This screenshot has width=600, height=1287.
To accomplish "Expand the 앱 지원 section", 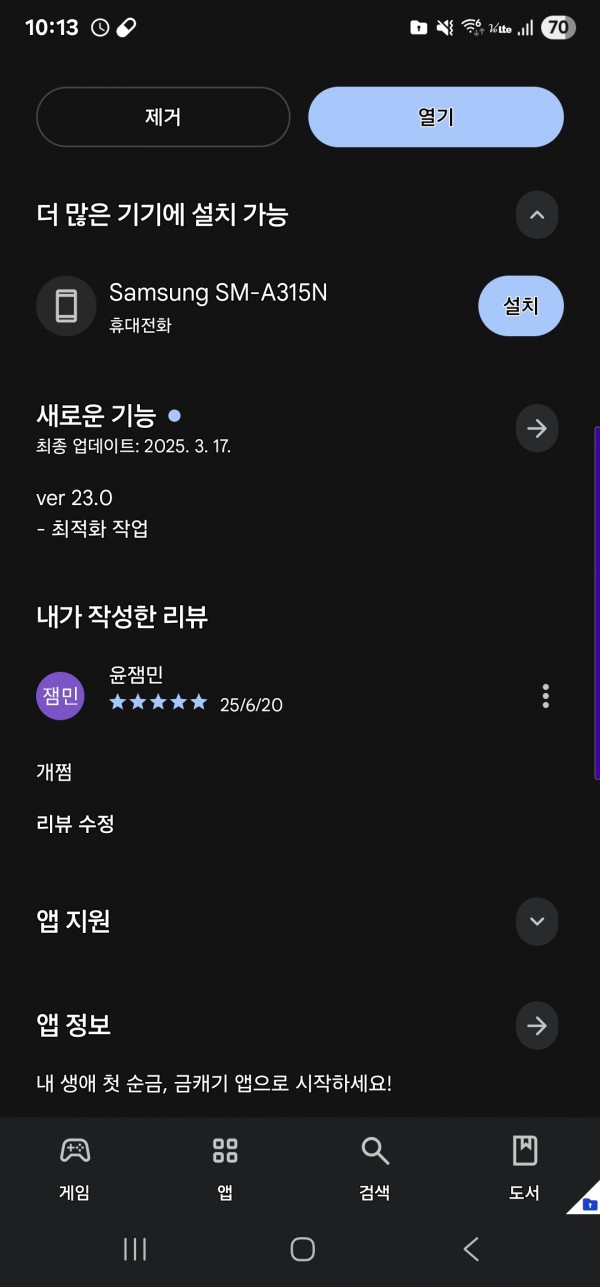I will pyautogui.click(x=537, y=921).
